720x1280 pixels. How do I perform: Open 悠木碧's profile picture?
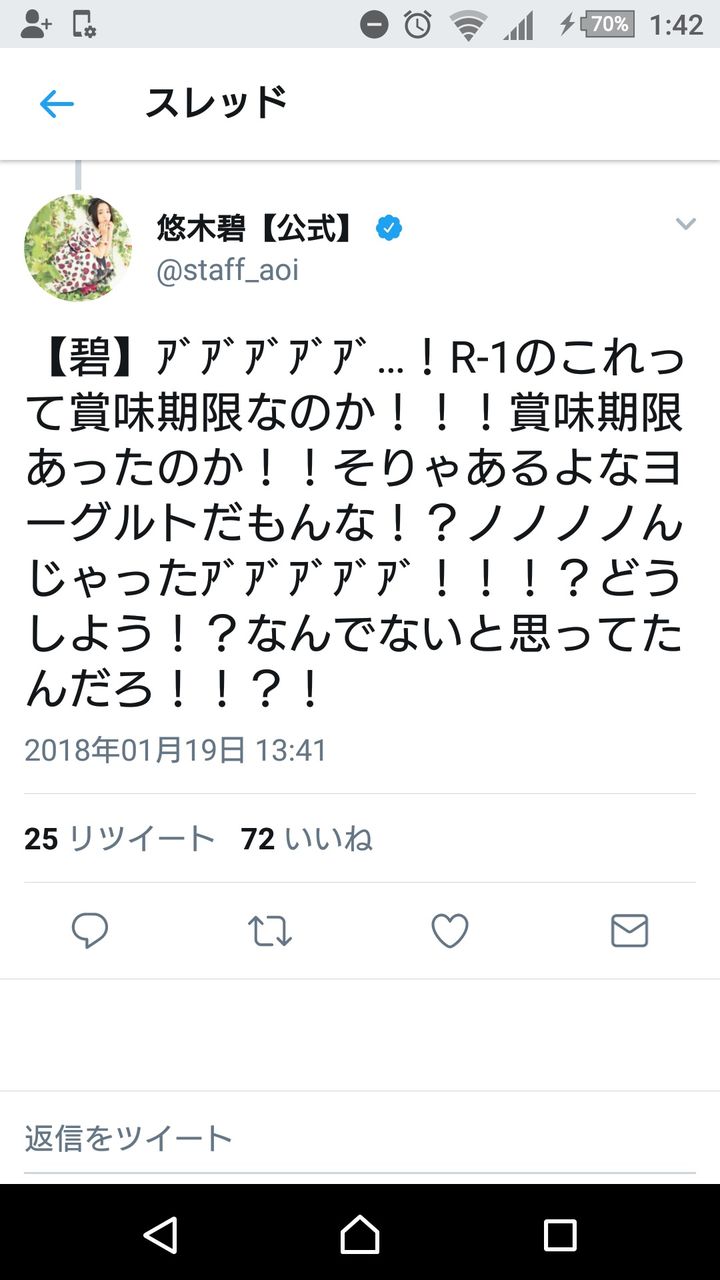point(78,248)
